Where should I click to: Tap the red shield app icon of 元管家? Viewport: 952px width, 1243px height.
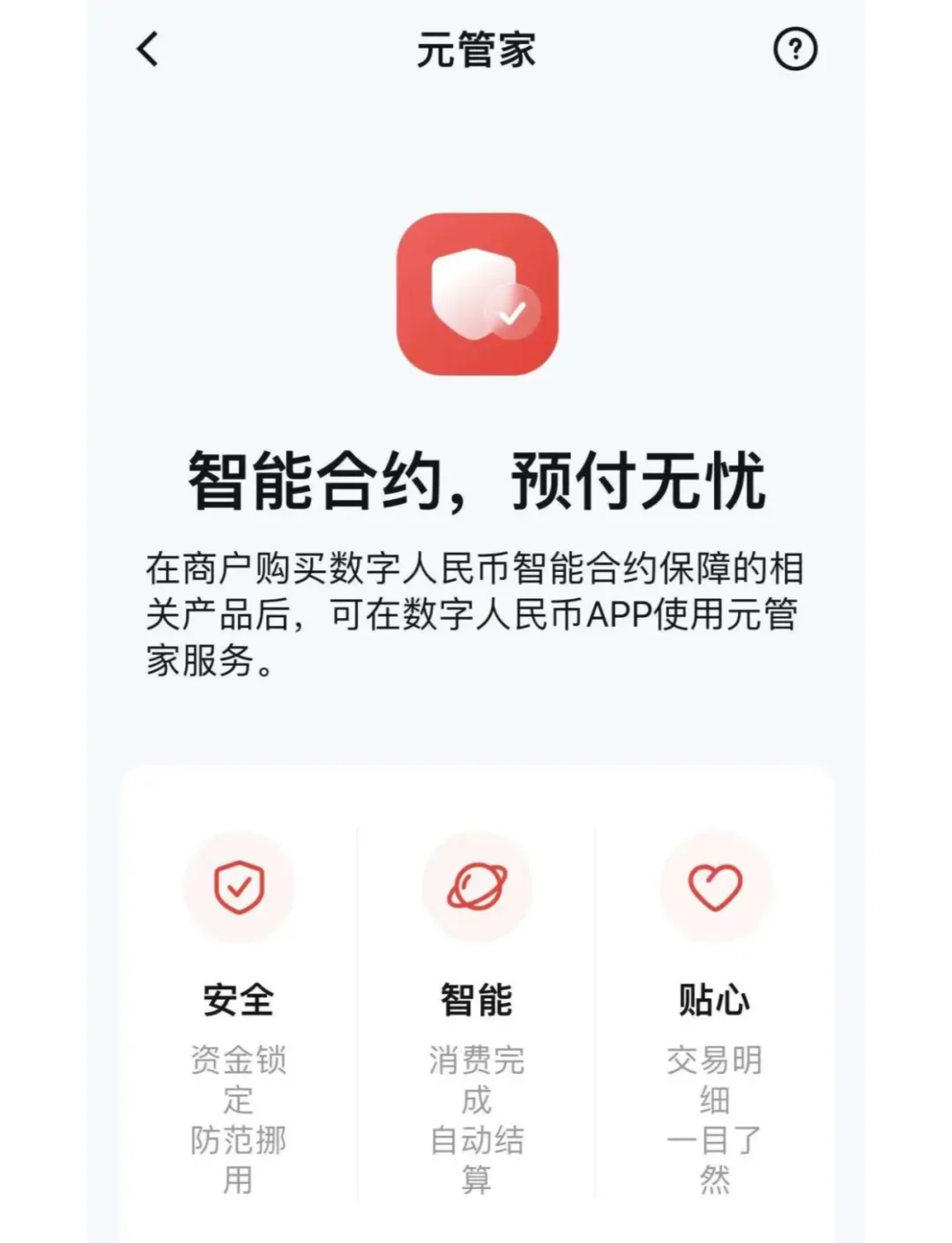point(477,295)
